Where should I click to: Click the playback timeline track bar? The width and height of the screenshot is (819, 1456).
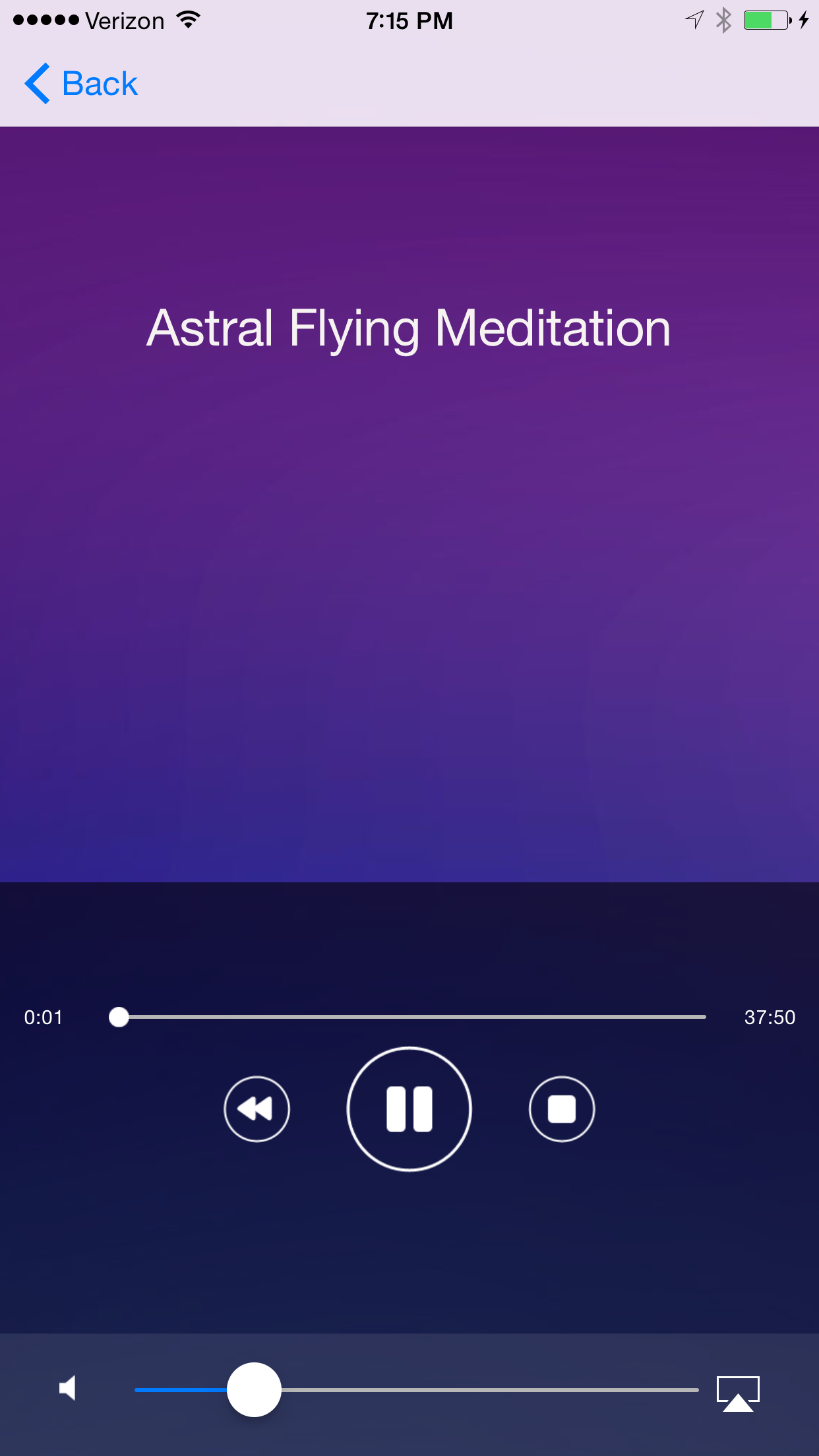coord(409,1017)
